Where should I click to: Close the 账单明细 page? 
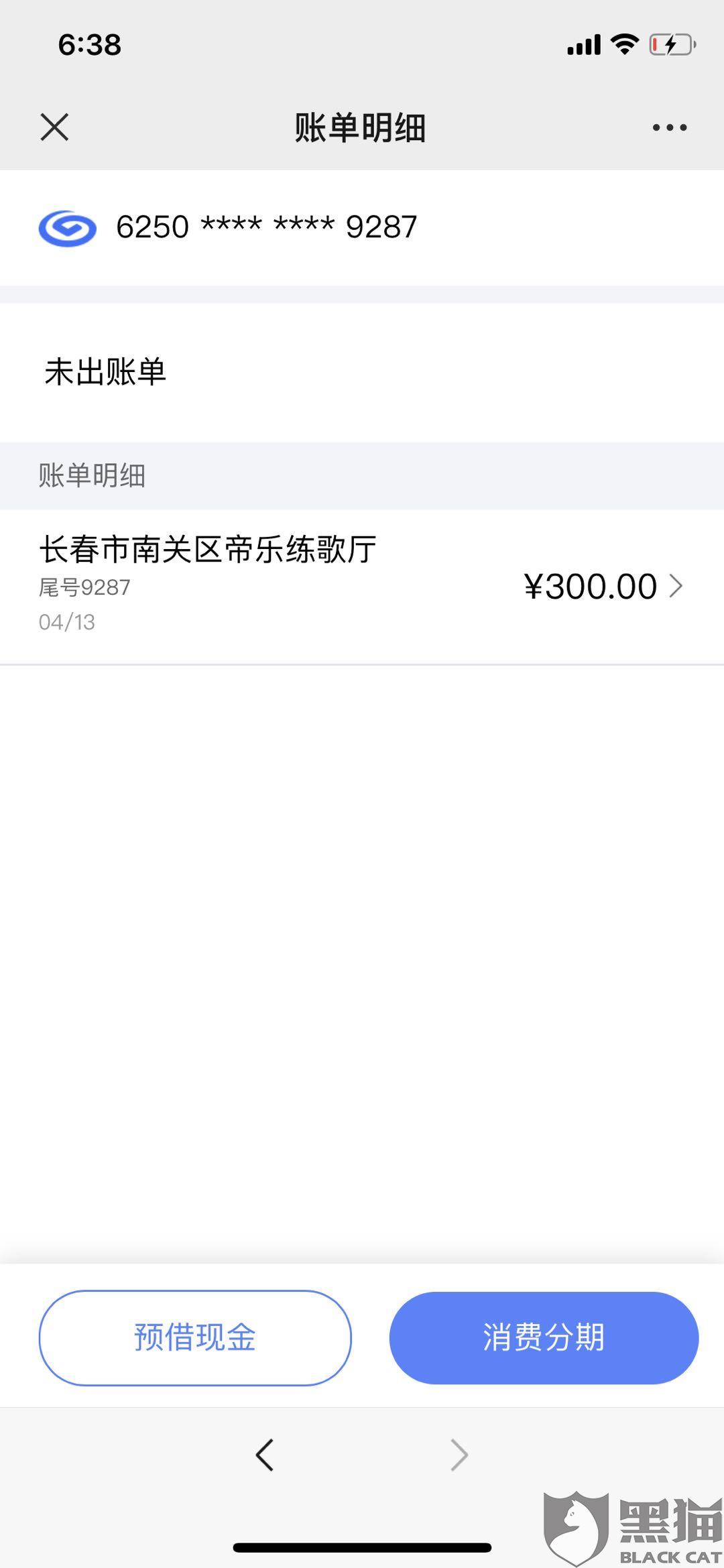[54, 127]
